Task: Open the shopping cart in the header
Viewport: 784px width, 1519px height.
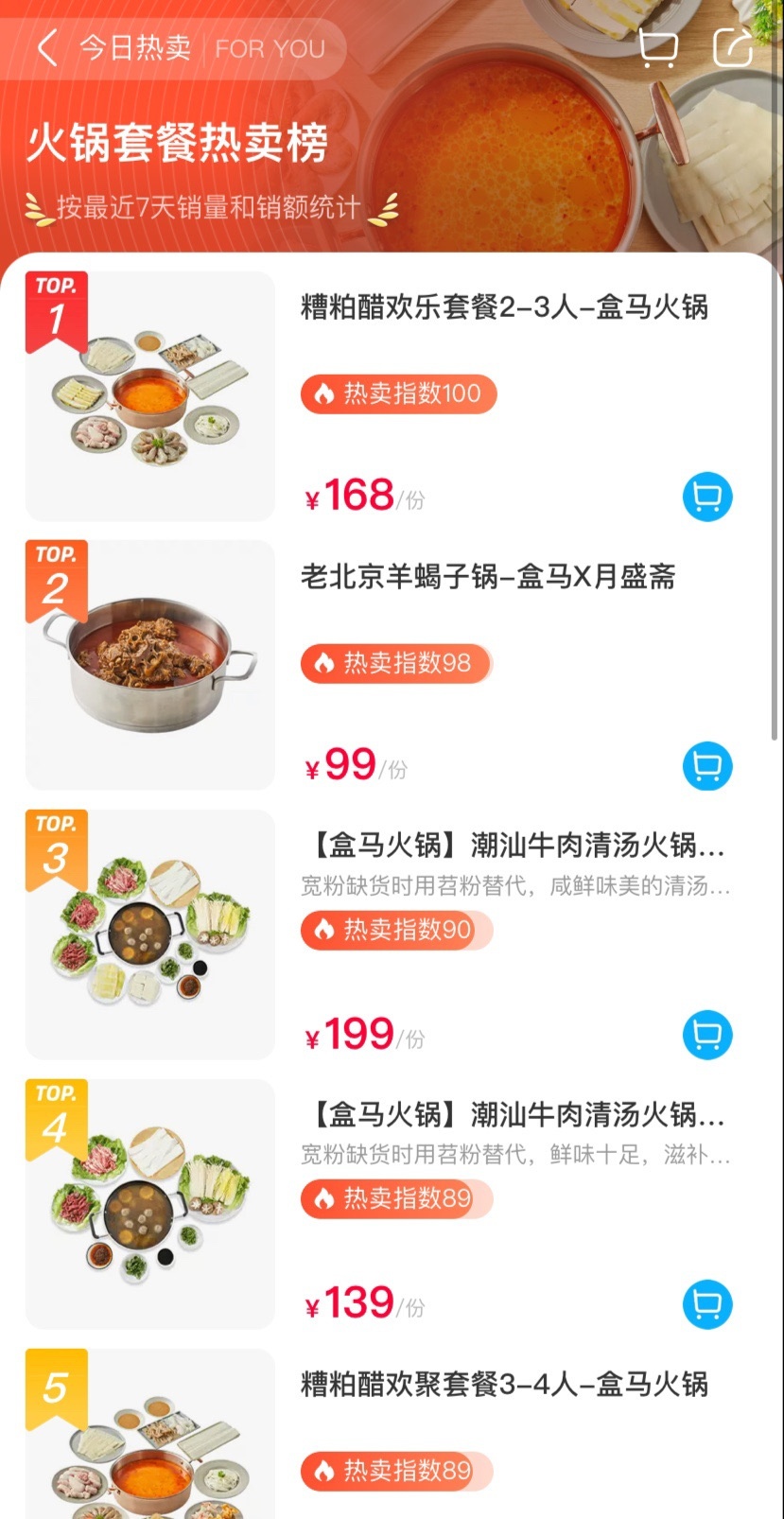Action: [x=658, y=46]
